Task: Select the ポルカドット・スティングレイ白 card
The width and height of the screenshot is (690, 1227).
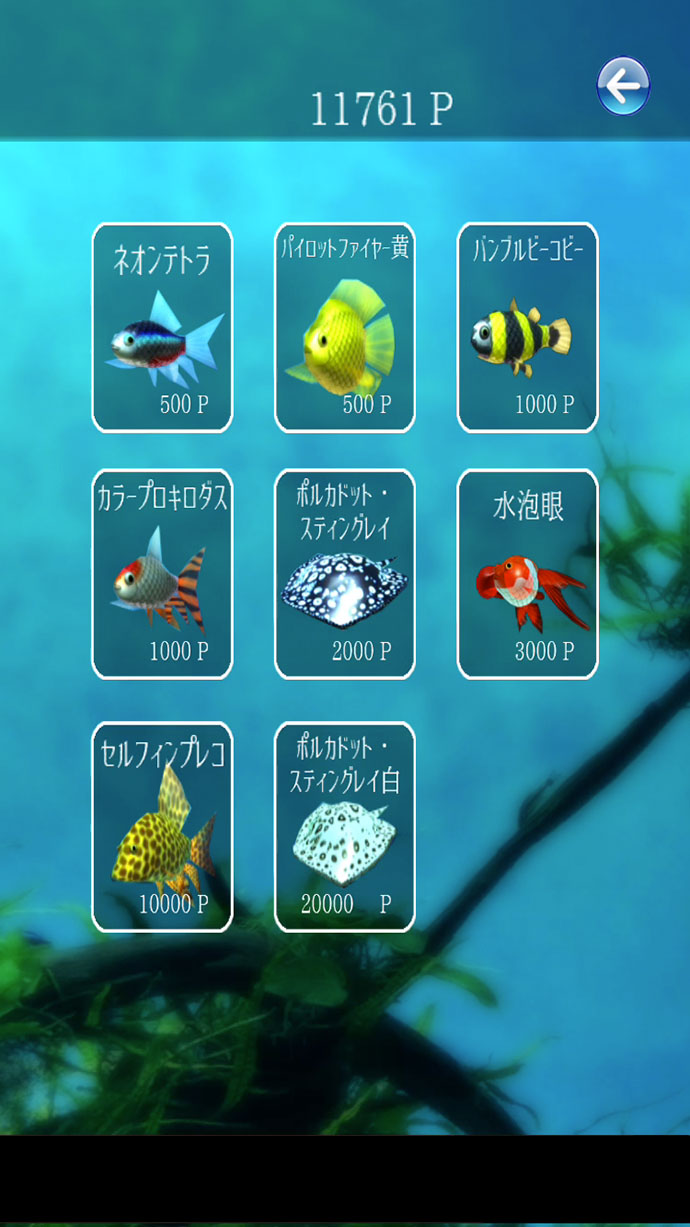Action: [344, 826]
